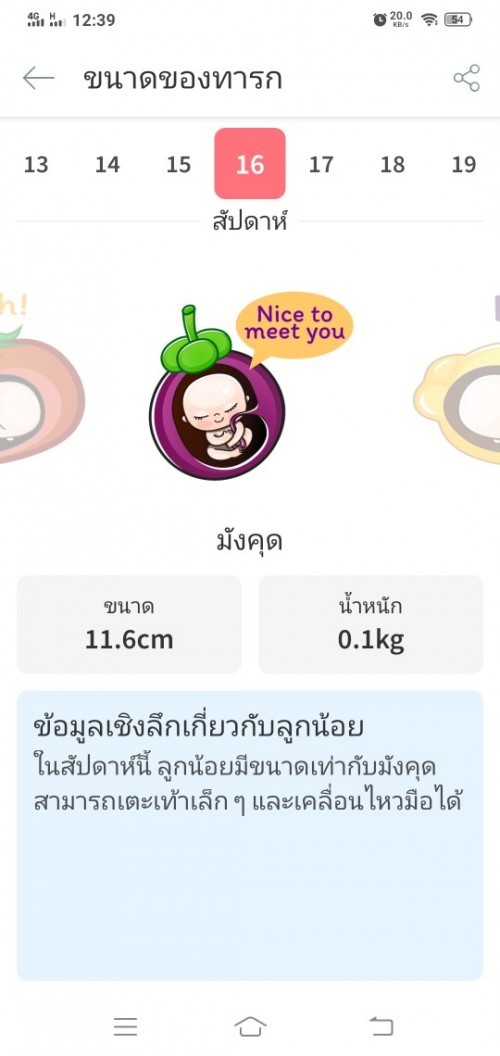
Task: Share this baby size page
Action: pyautogui.click(x=466, y=78)
